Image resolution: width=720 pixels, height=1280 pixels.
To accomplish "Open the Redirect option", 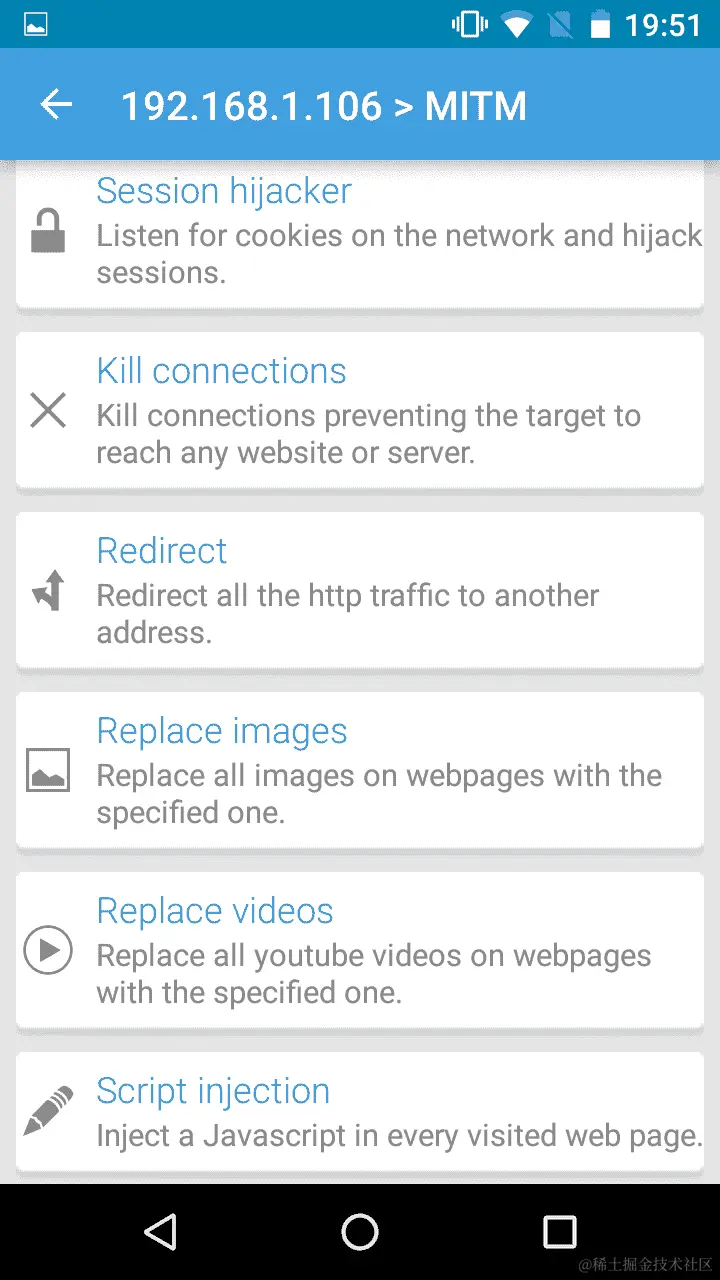I will [360, 591].
